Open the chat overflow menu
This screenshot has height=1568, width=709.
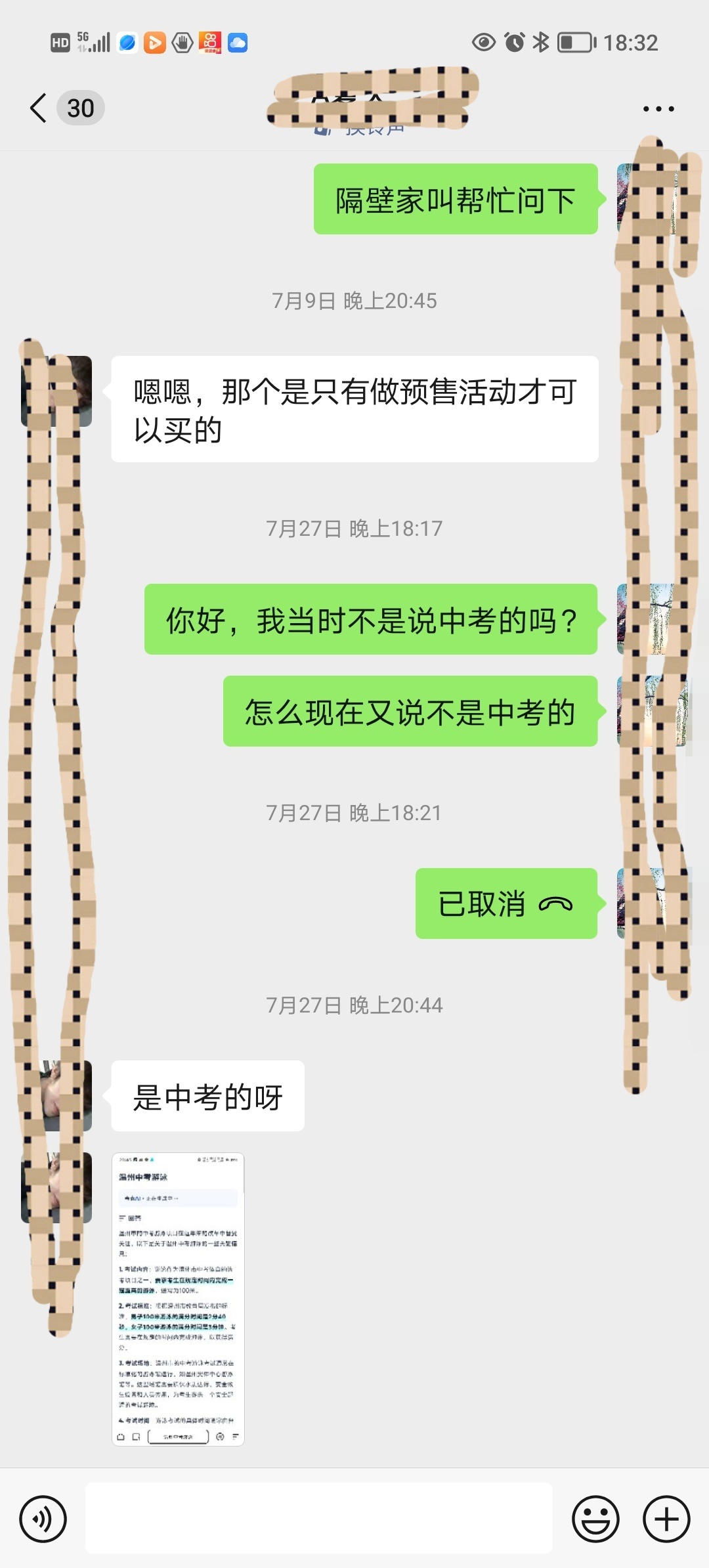tap(658, 109)
